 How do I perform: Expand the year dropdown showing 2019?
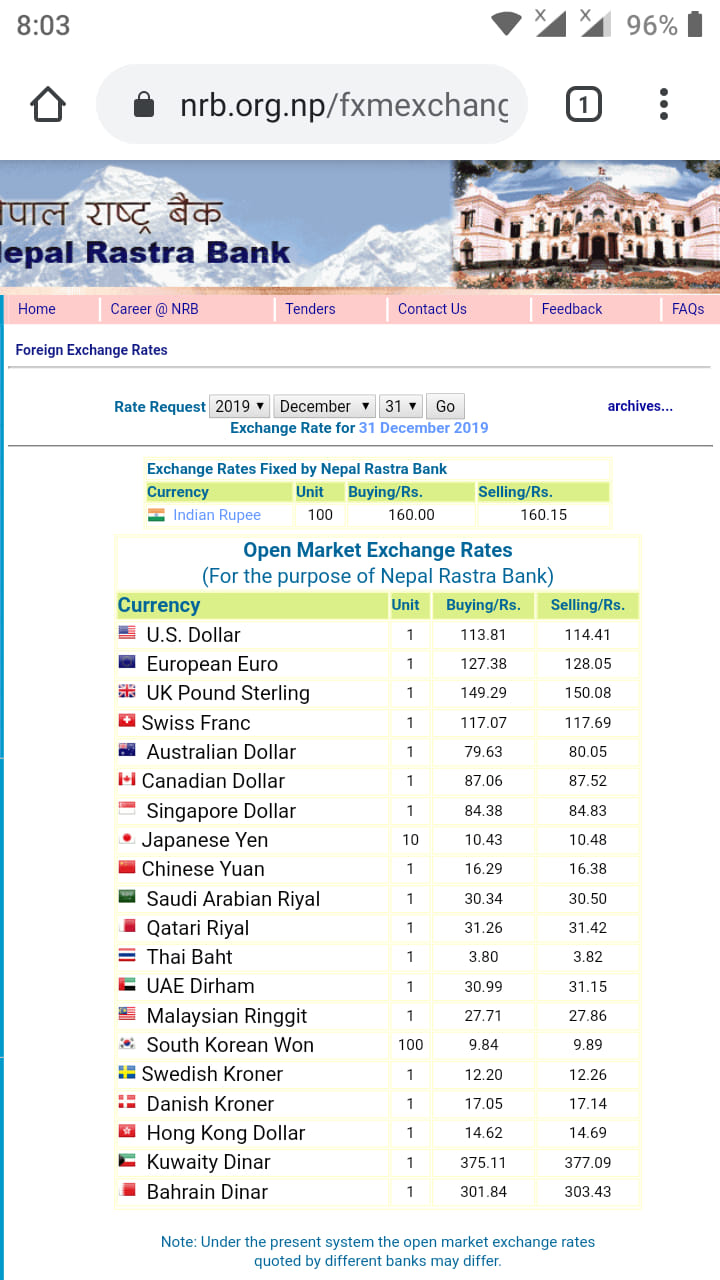point(239,406)
